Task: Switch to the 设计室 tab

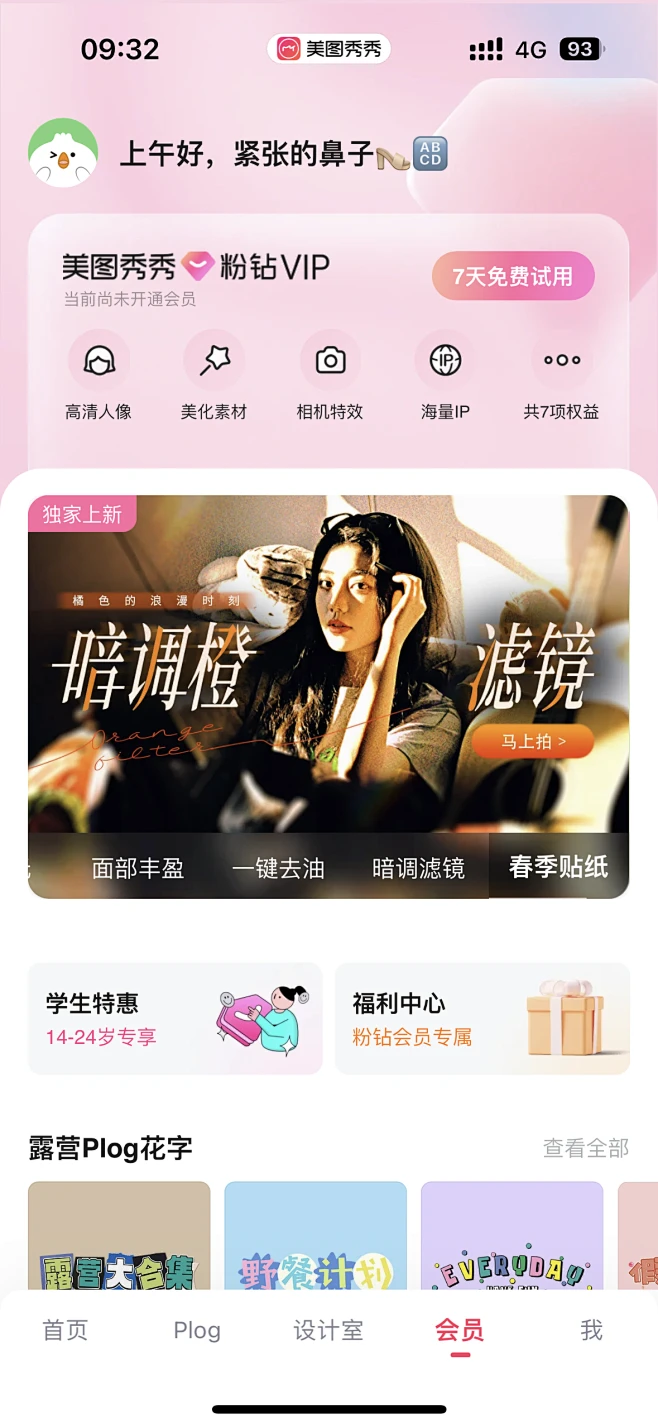Action: [x=328, y=1330]
